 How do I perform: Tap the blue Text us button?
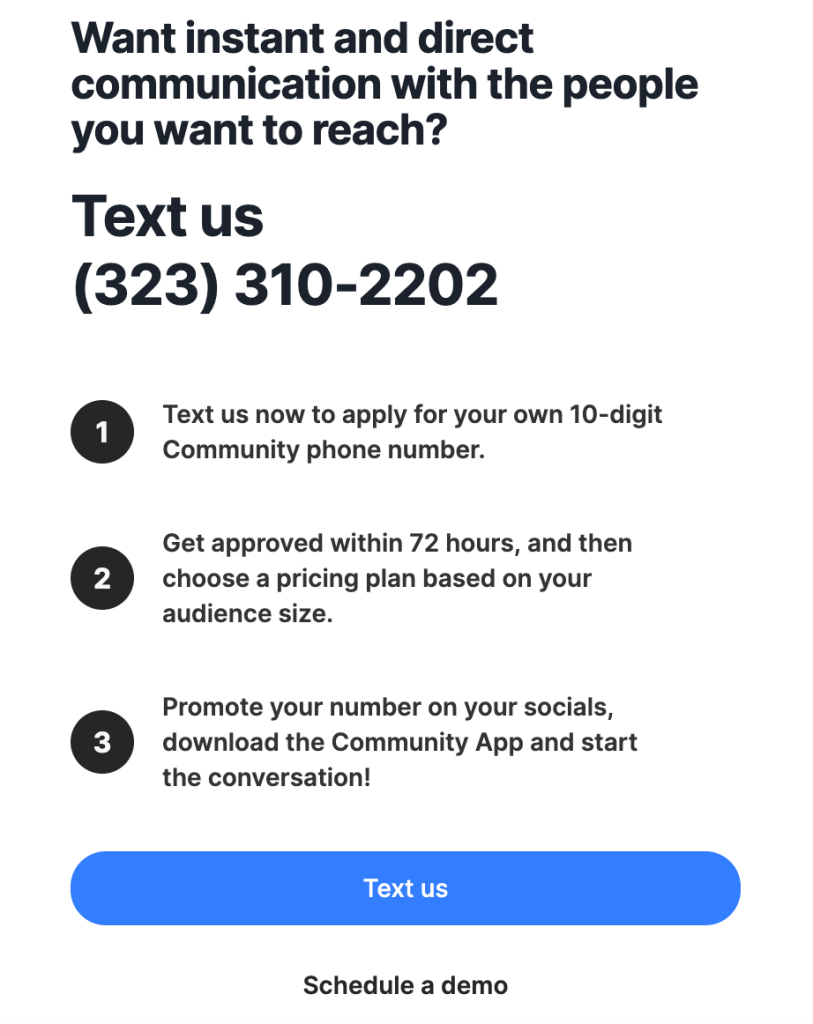[405, 888]
